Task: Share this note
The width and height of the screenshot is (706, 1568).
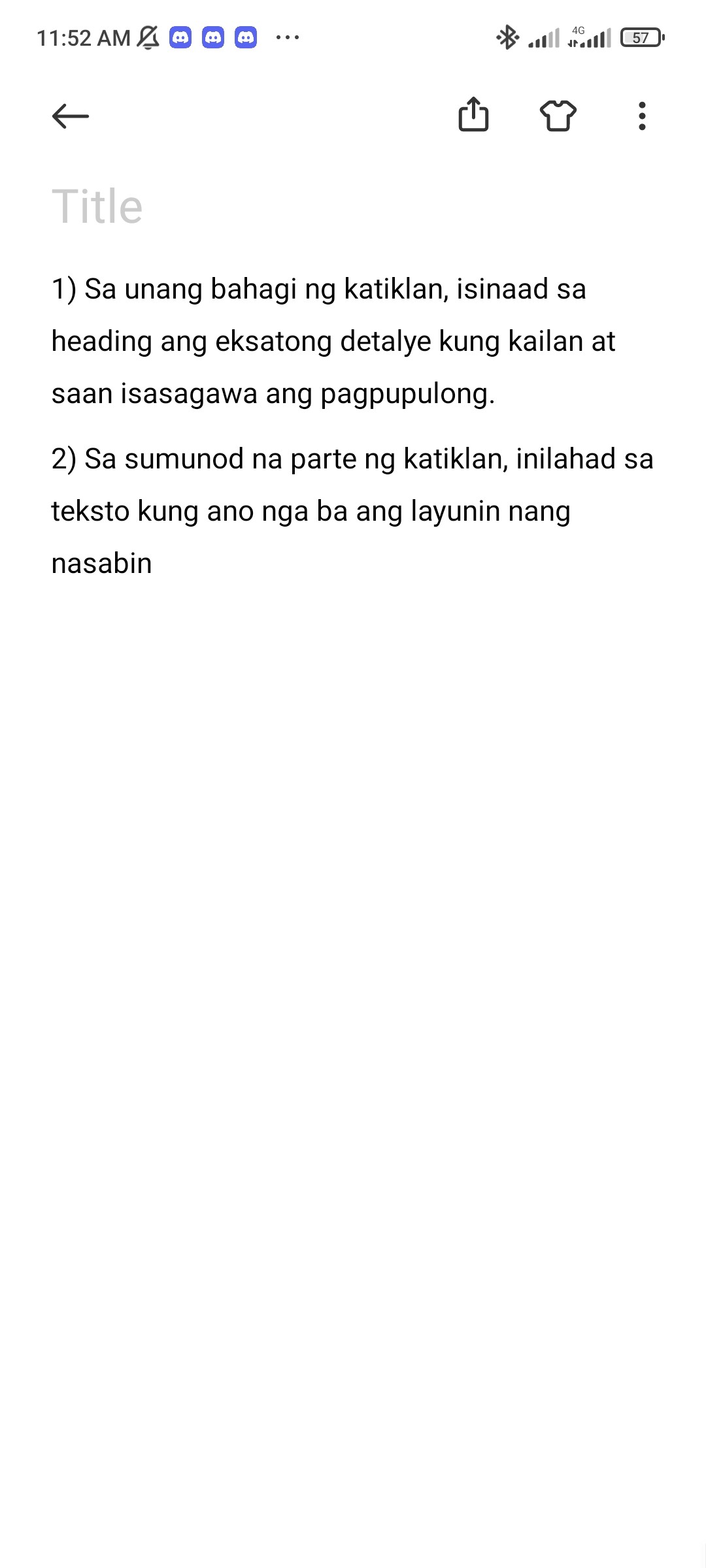Action: [473, 114]
